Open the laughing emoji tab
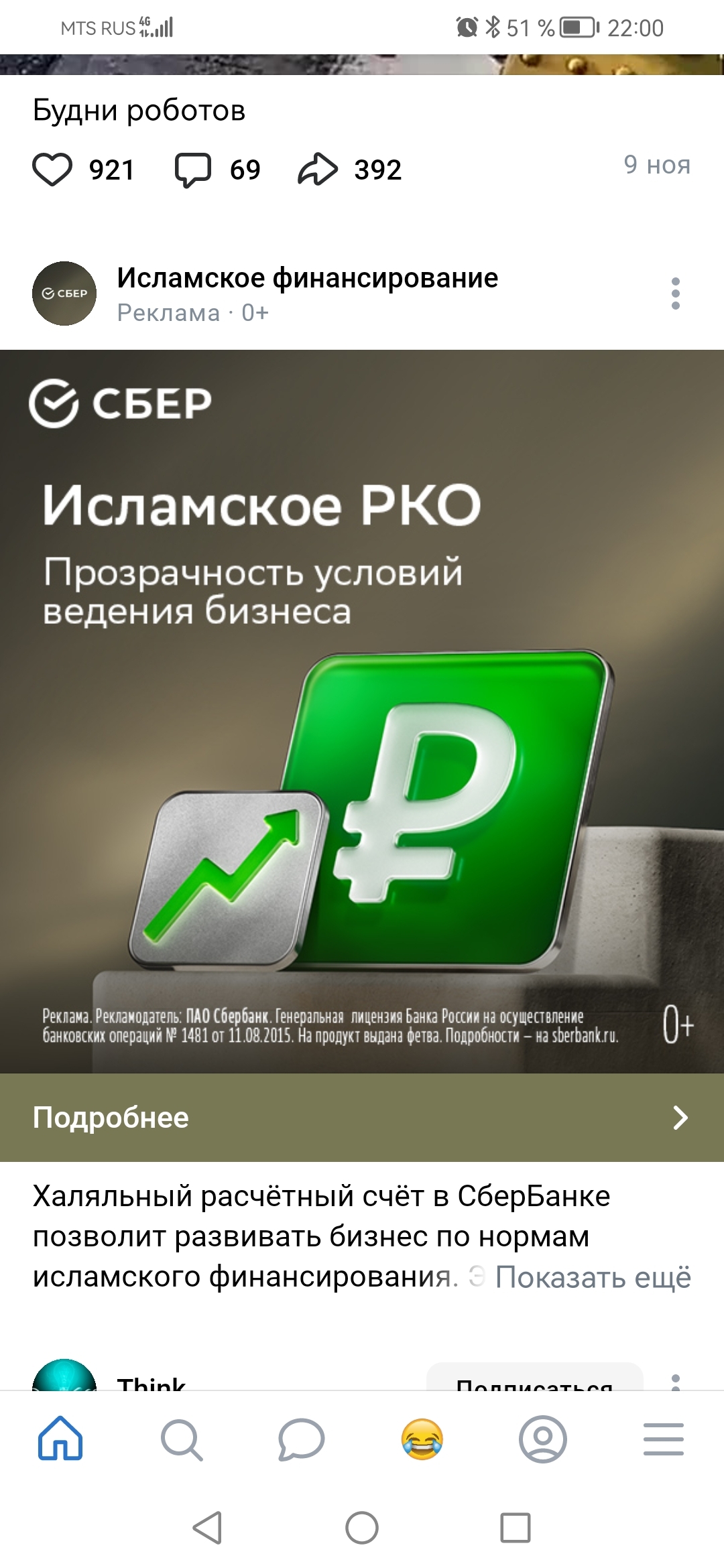The height and width of the screenshot is (1568, 724). point(422,1439)
